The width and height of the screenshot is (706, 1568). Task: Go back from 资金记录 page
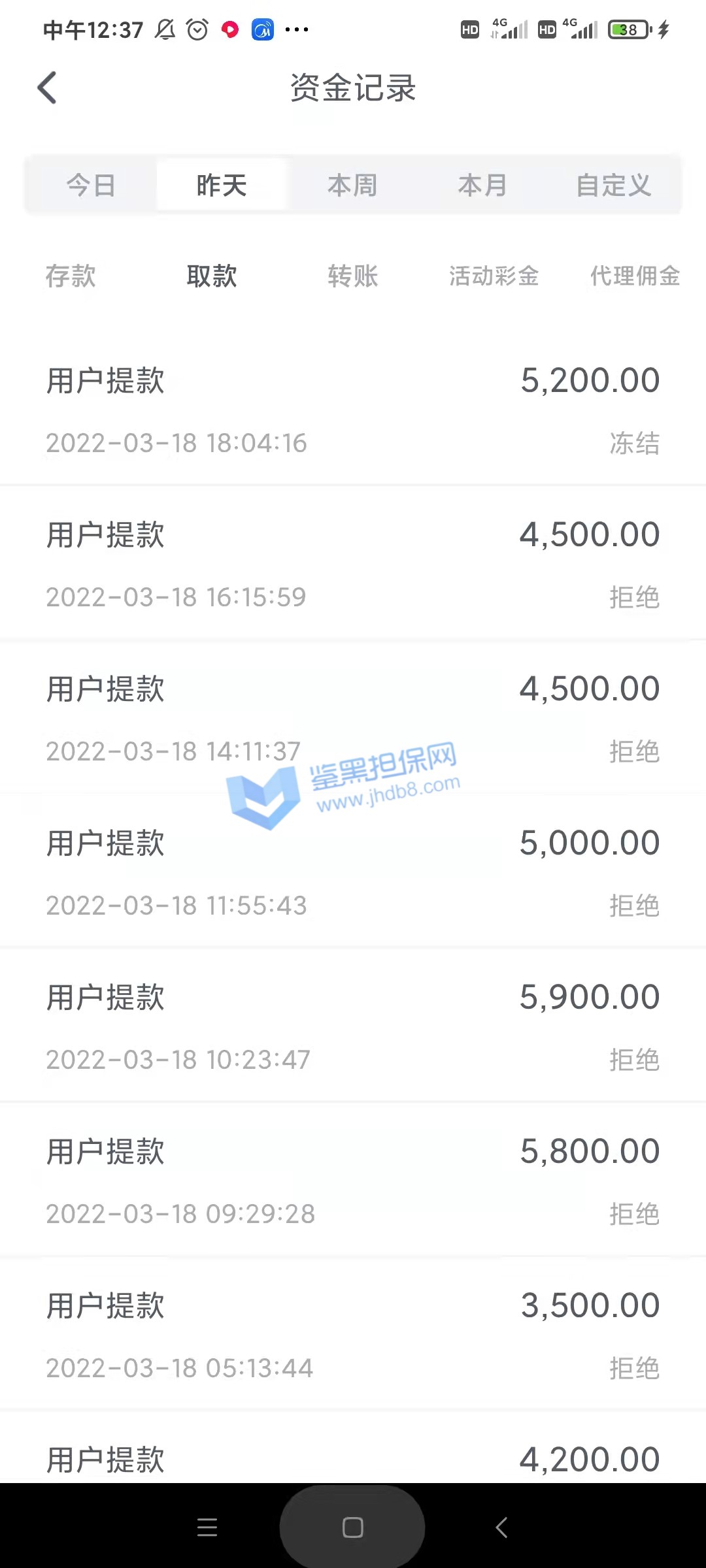(47, 88)
